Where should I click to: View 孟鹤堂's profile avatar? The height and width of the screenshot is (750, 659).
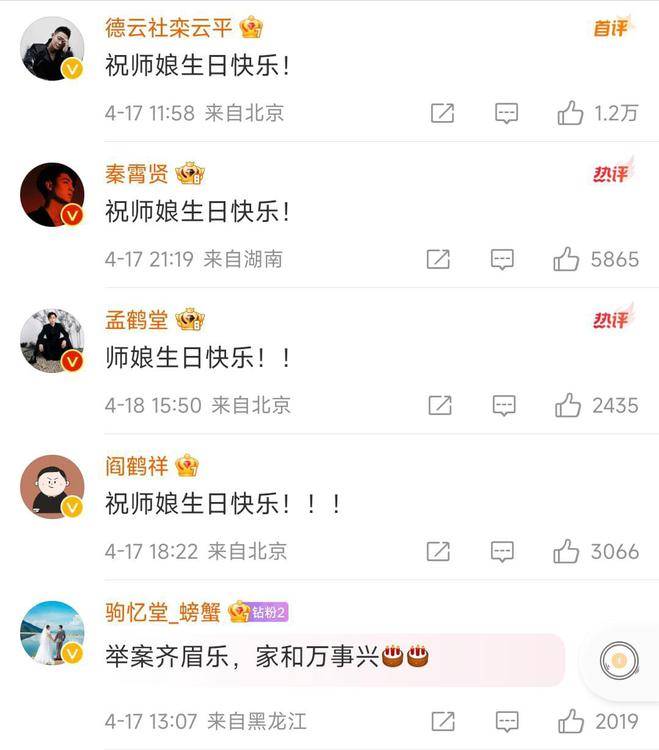click(52, 340)
